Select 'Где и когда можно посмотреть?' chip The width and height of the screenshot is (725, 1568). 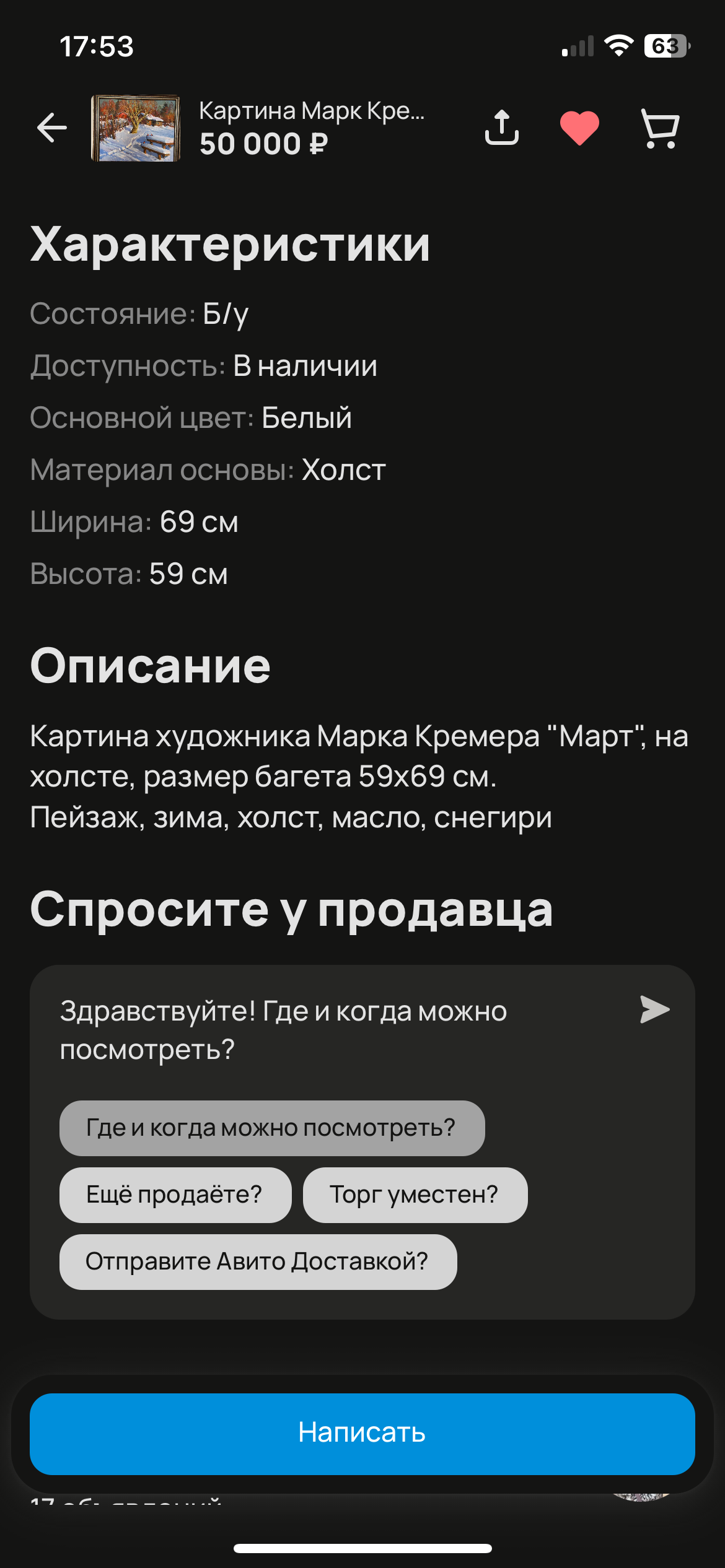[271, 1128]
